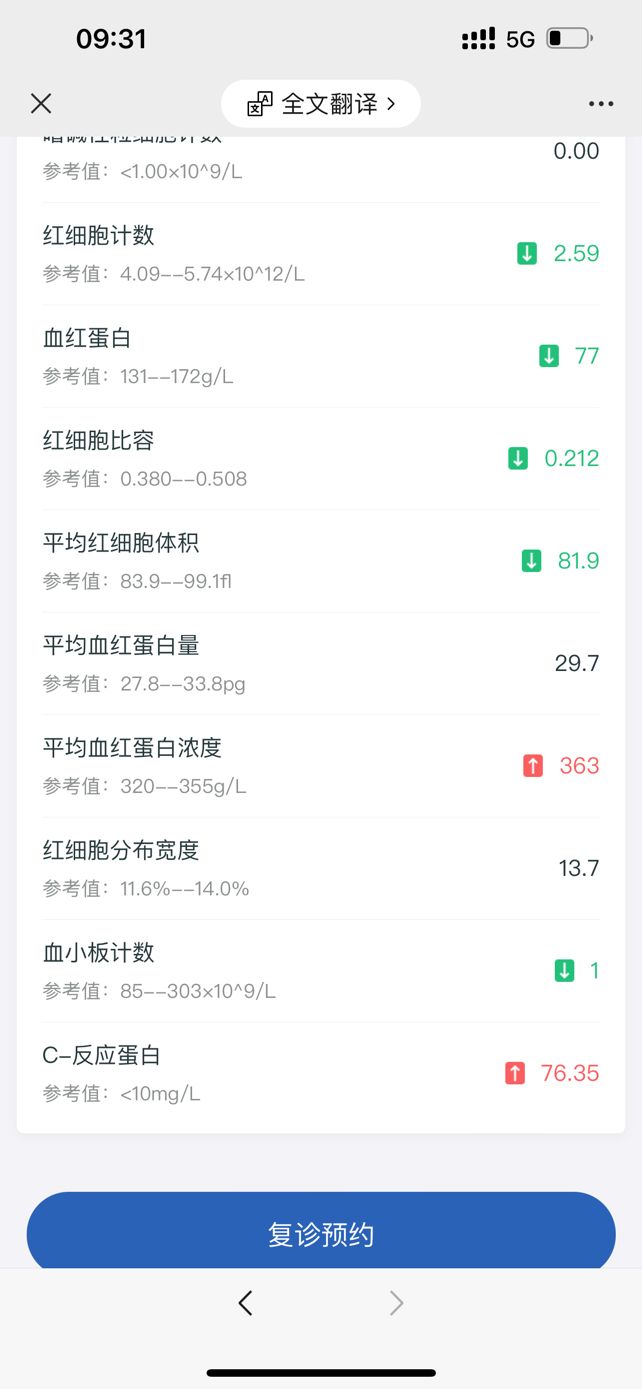The width and height of the screenshot is (642, 1389).
Task: Tap the 复诊预约 follow-up appointment button
Action: pyautogui.click(x=321, y=1233)
